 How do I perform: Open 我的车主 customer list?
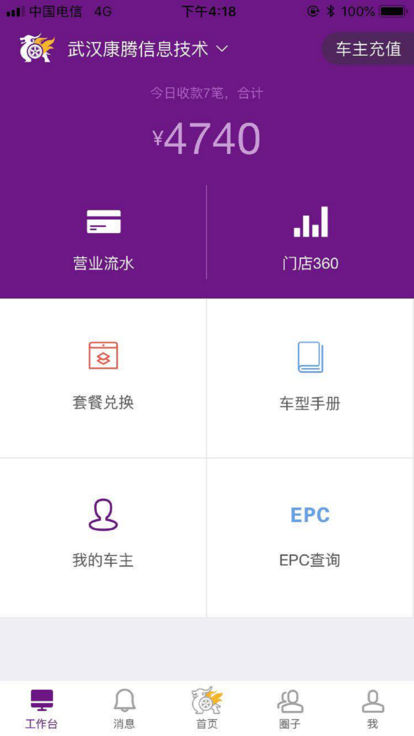[x=103, y=538]
